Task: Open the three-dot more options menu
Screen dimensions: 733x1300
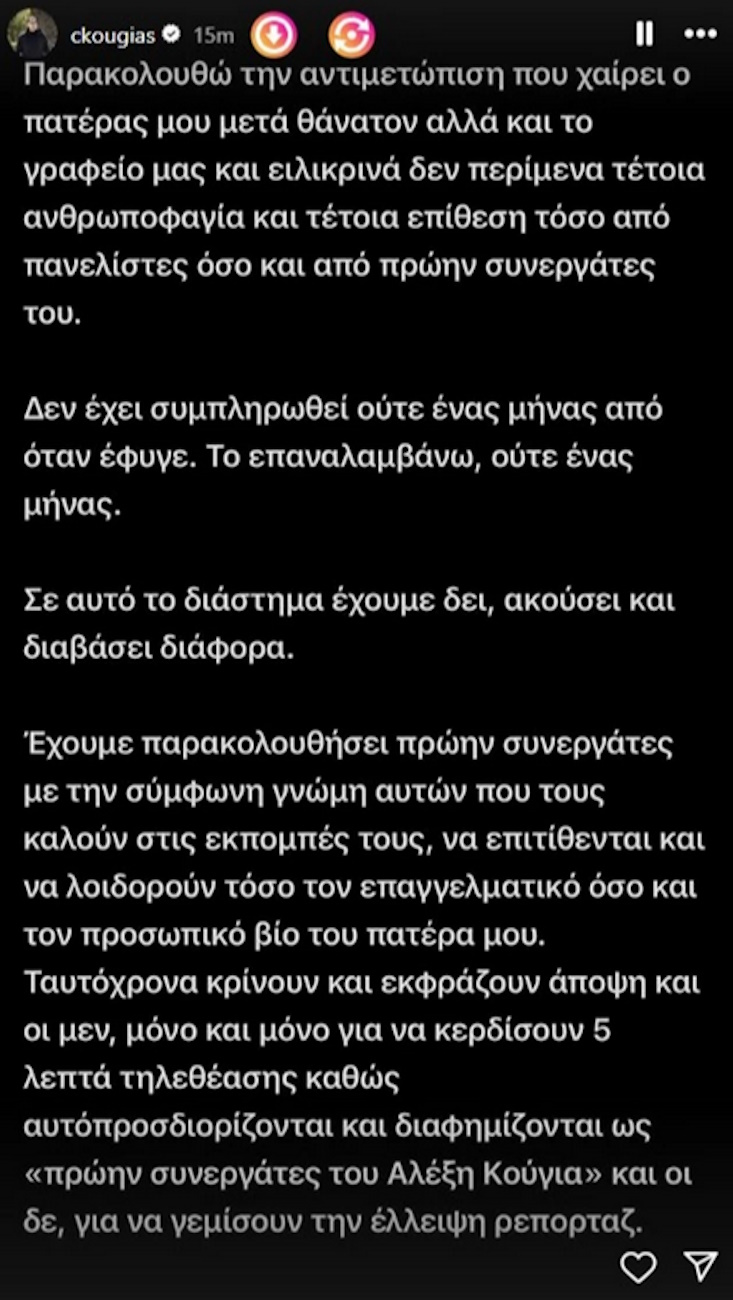Action: pos(701,35)
